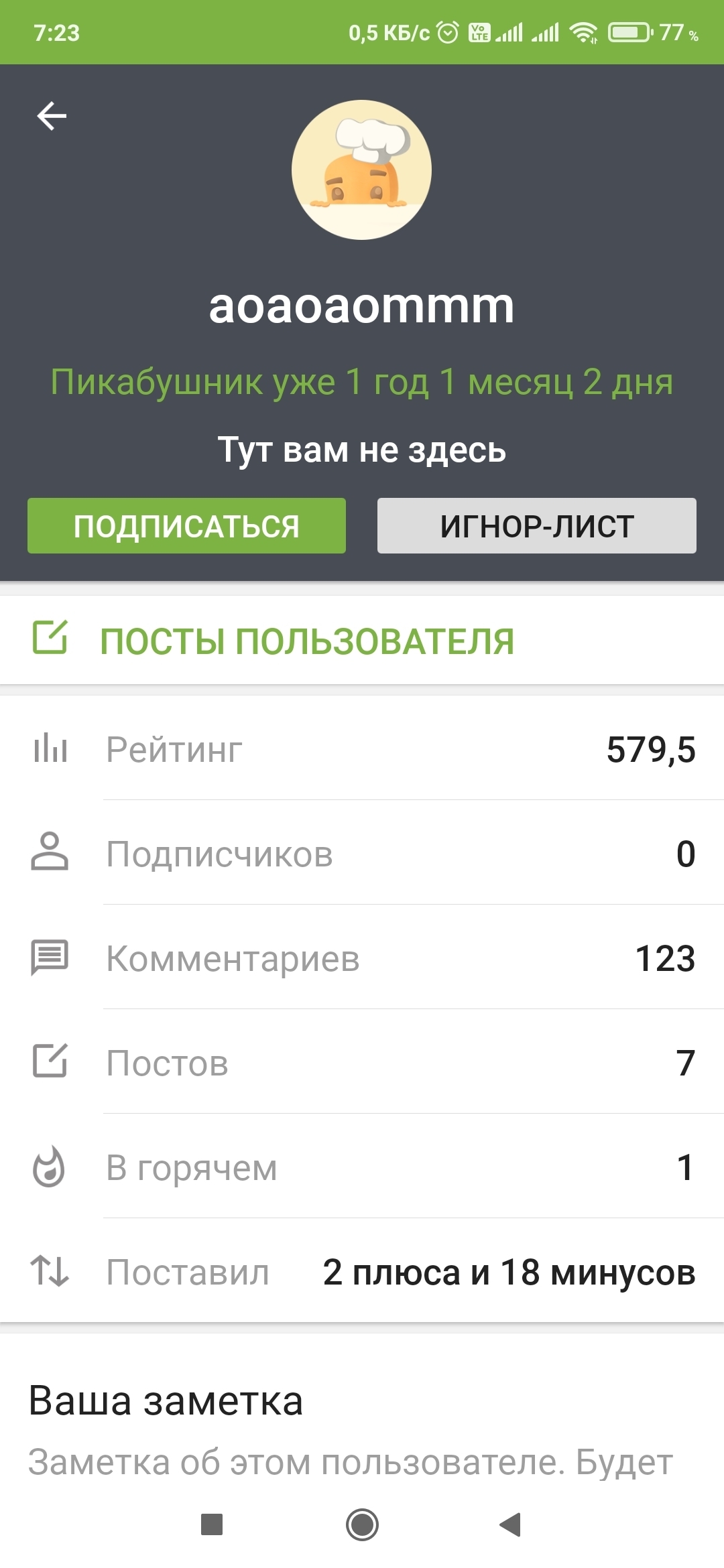Image resolution: width=724 pixels, height=1568 pixels.
Task: Add user to ИГНОР-ЛИСТ
Action: [x=536, y=526]
